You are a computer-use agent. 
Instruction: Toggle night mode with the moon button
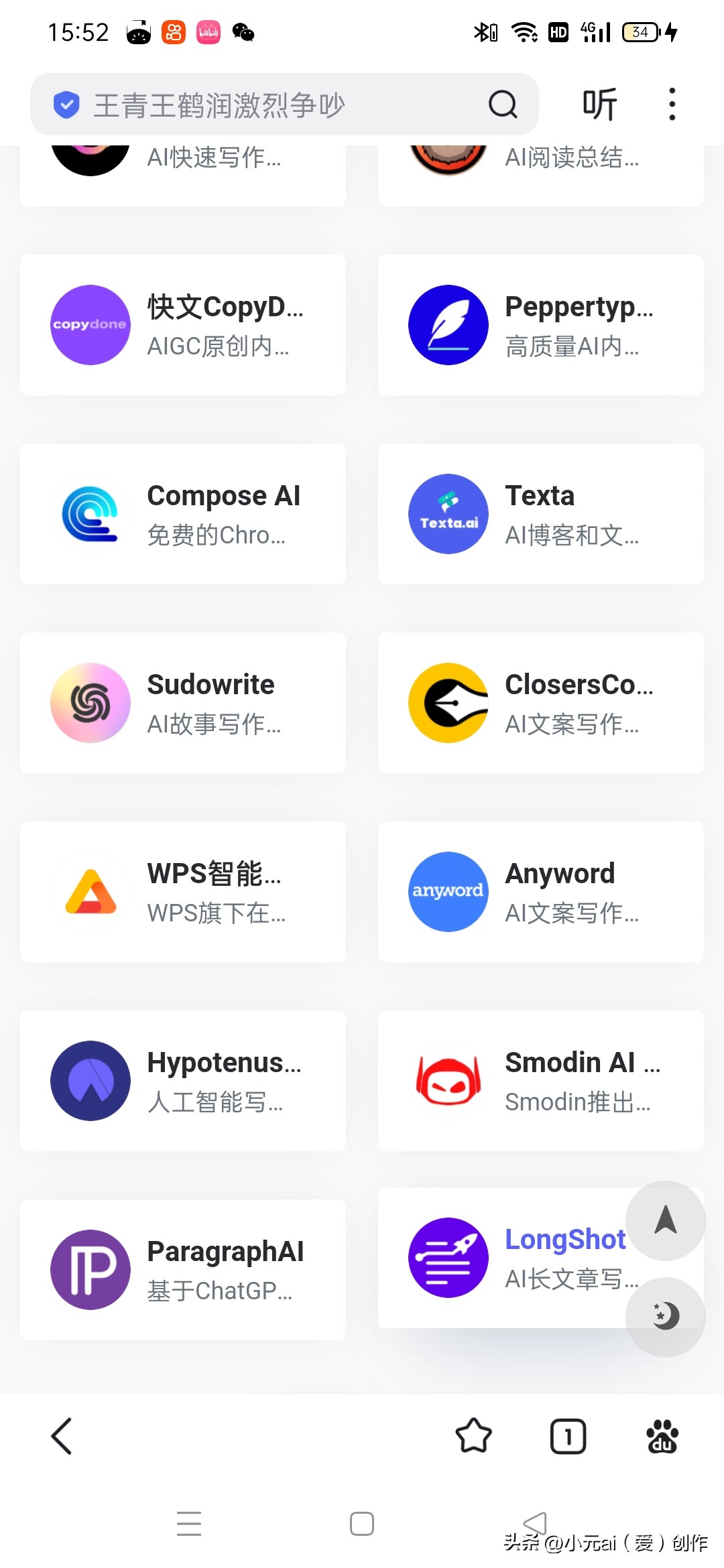[665, 1317]
